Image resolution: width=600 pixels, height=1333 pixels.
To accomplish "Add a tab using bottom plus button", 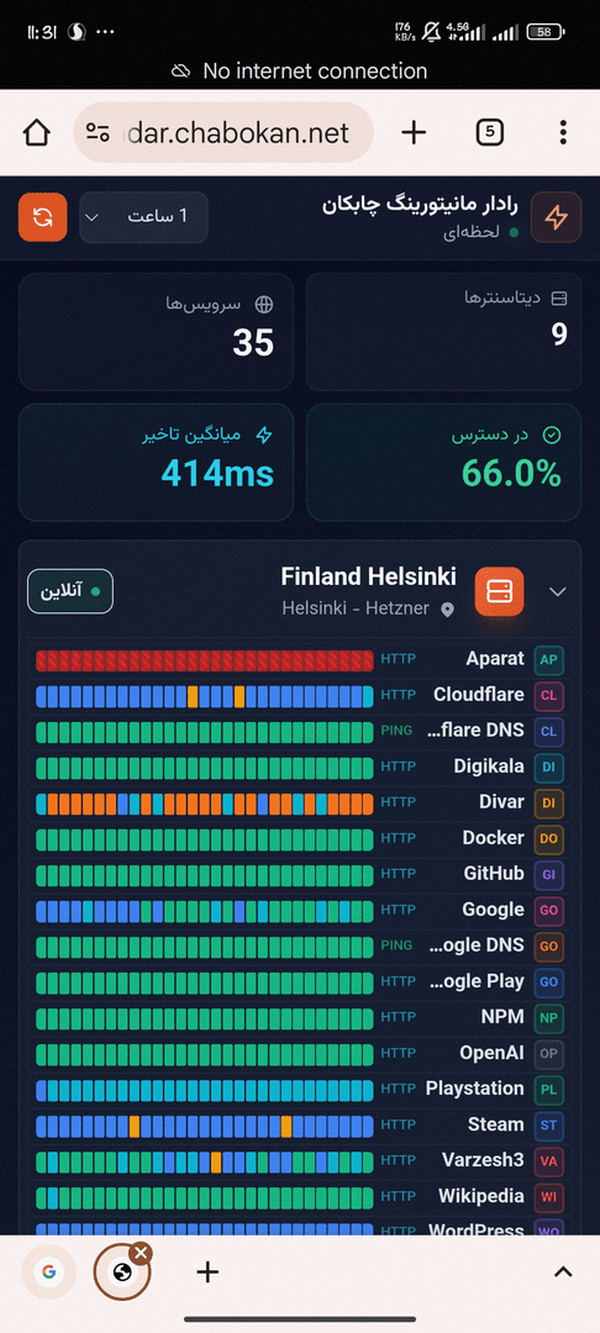I will pyautogui.click(x=207, y=1272).
